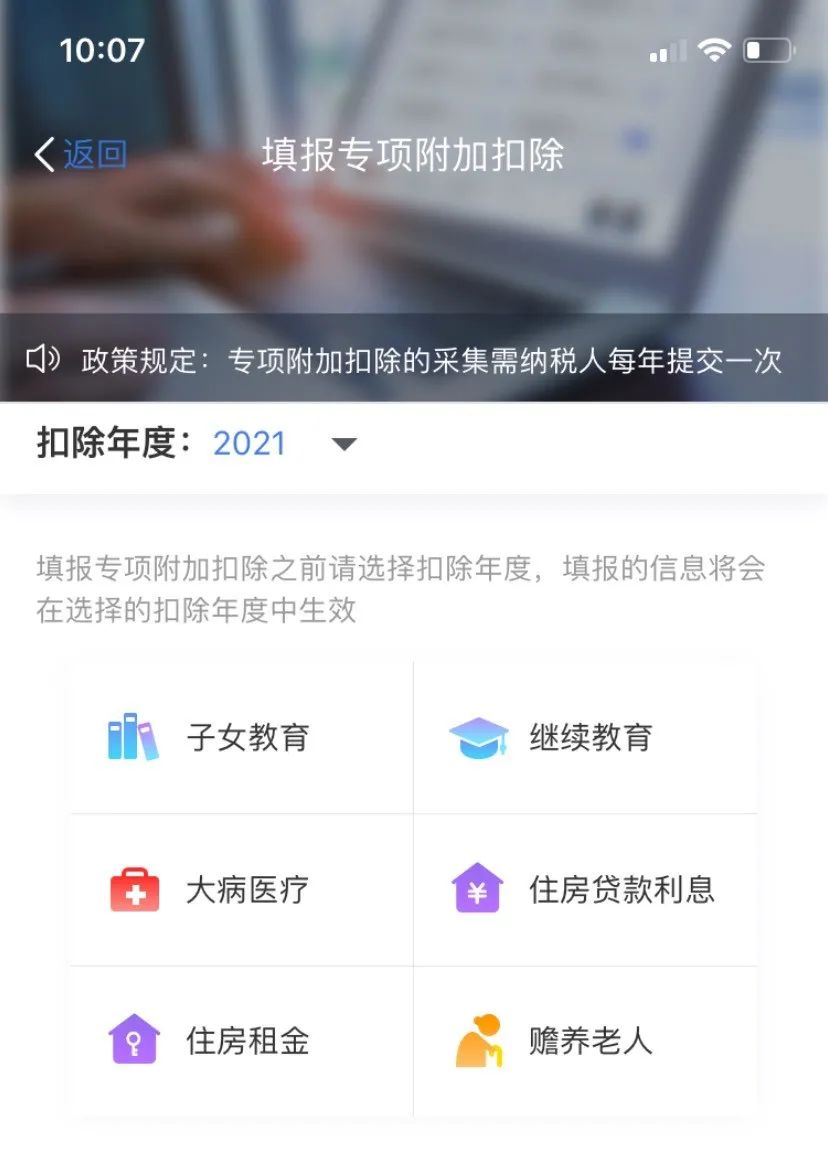The height and width of the screenshot is (1171, 828).
Task: Choose 赡养老人 deduction
Action: click(x=585, y=1042)
